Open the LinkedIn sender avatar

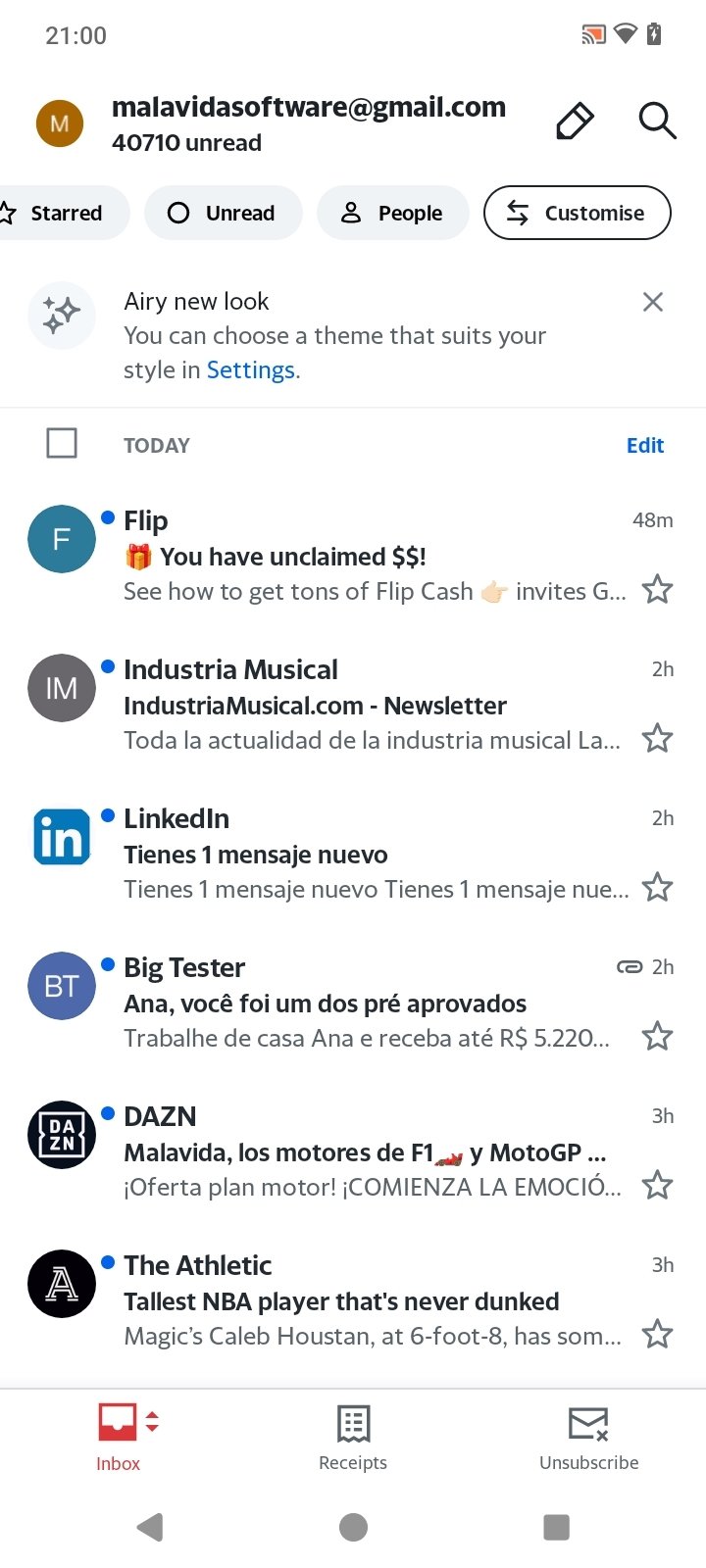(61, 836)
